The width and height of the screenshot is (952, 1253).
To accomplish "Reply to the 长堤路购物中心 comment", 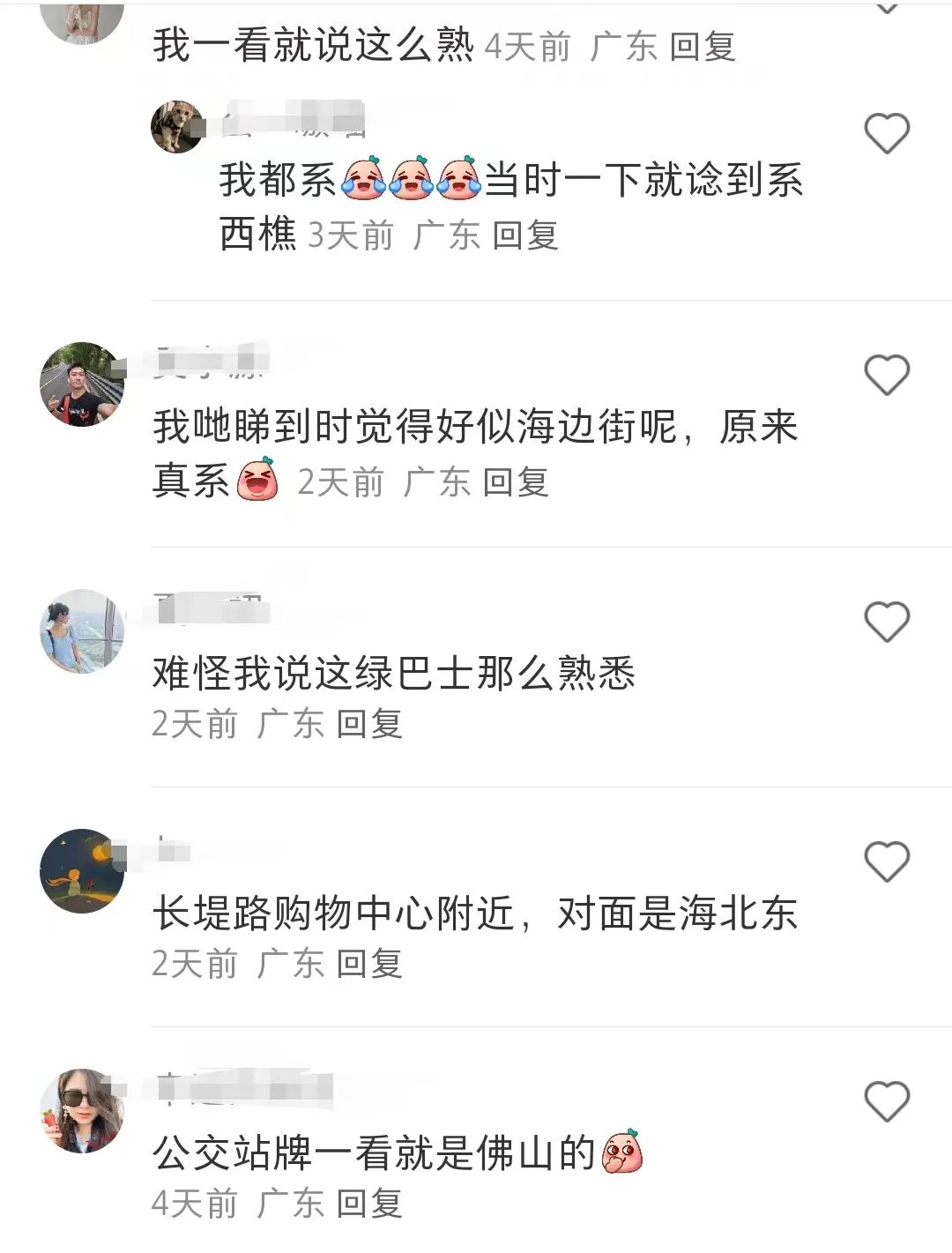I will (369, 964).
